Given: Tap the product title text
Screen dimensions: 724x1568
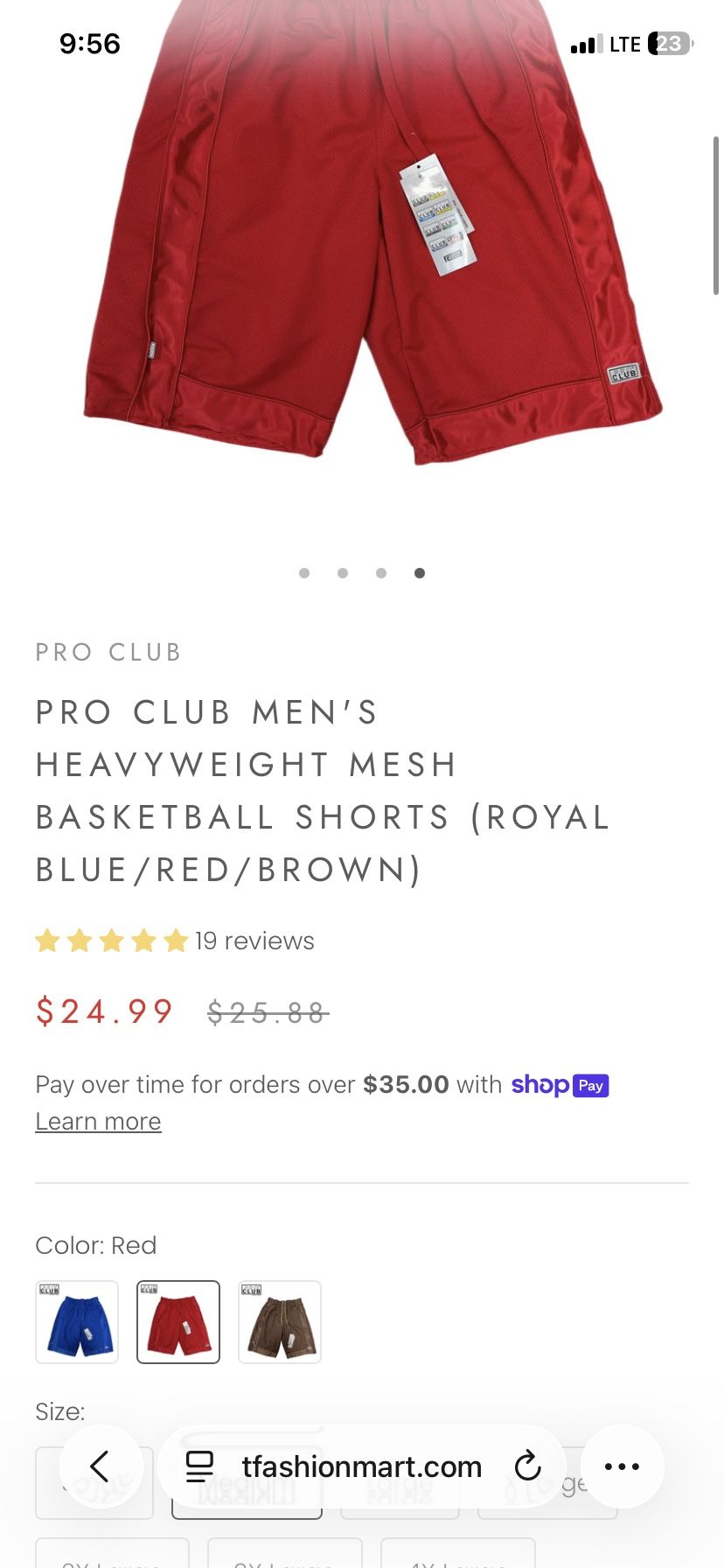Looking at the screenshot, I should tap(322, 790).
